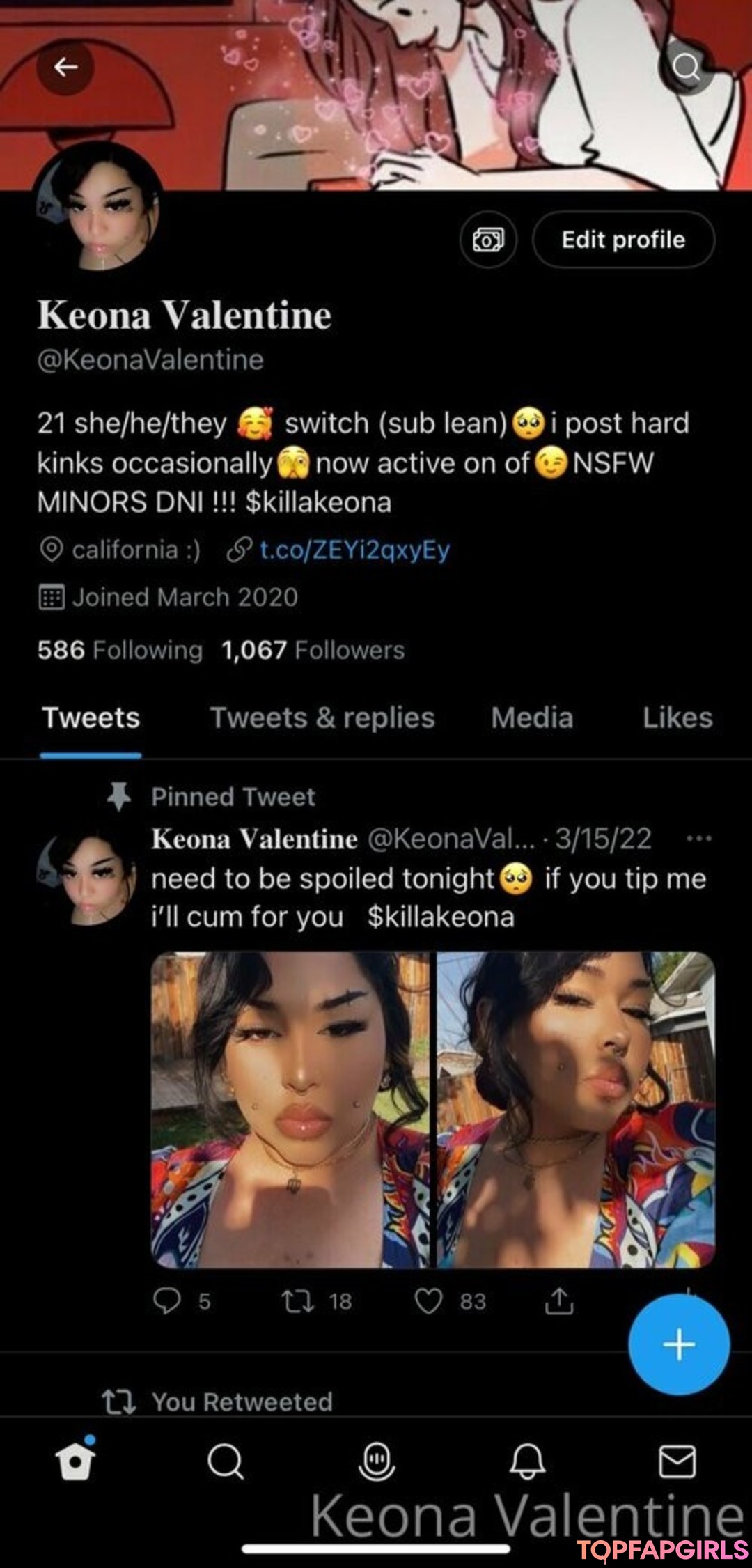
Task: Open the t.co/ZEYi2qxyEy profile link
Action: [354, 550]
